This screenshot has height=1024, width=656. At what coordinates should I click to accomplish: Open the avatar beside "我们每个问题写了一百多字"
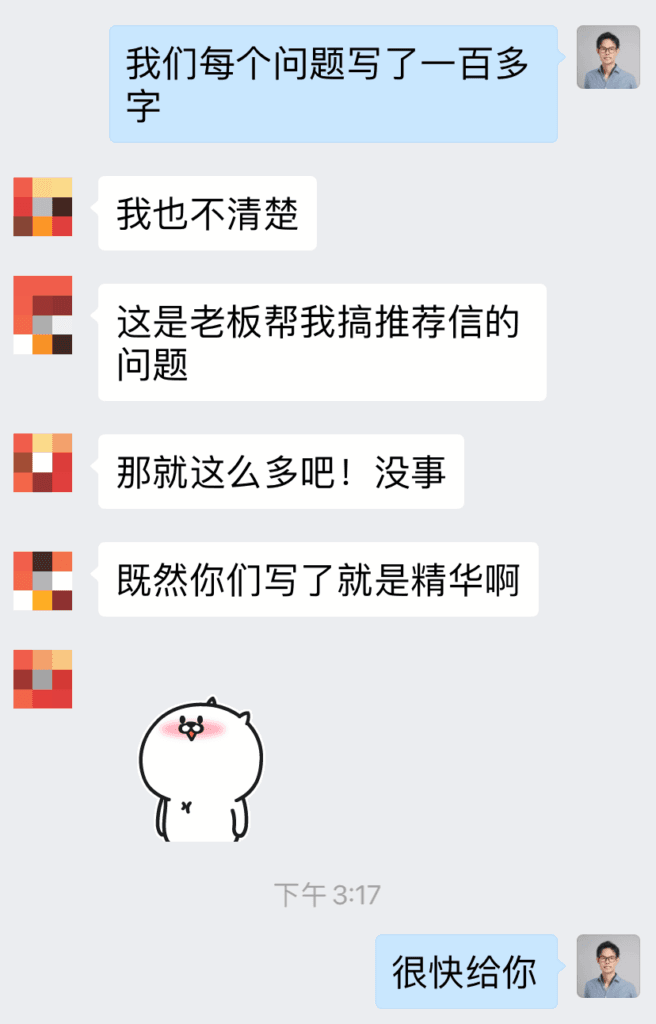(x=608, y=57)
